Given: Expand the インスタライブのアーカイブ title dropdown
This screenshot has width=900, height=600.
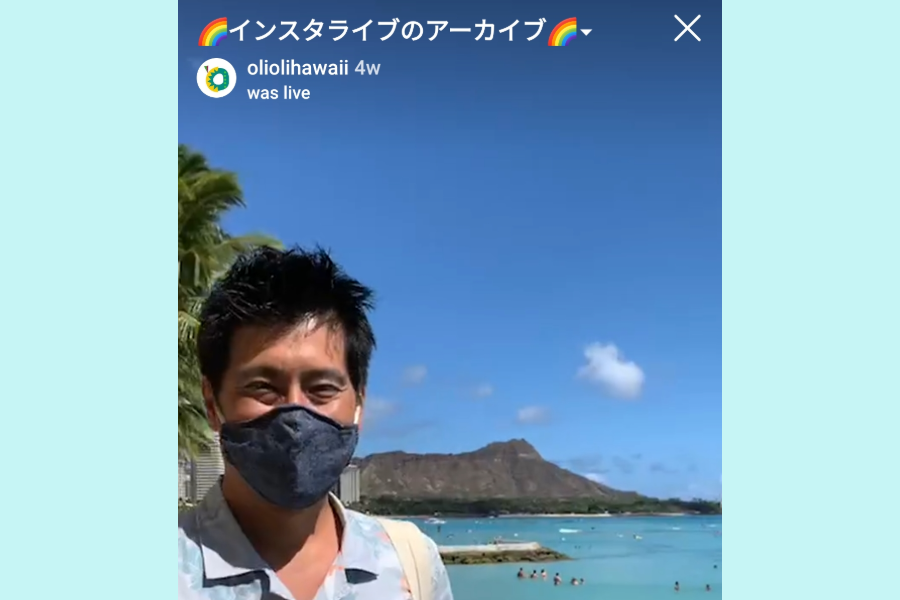Looking at the screenshot, I should click(586, 33).
